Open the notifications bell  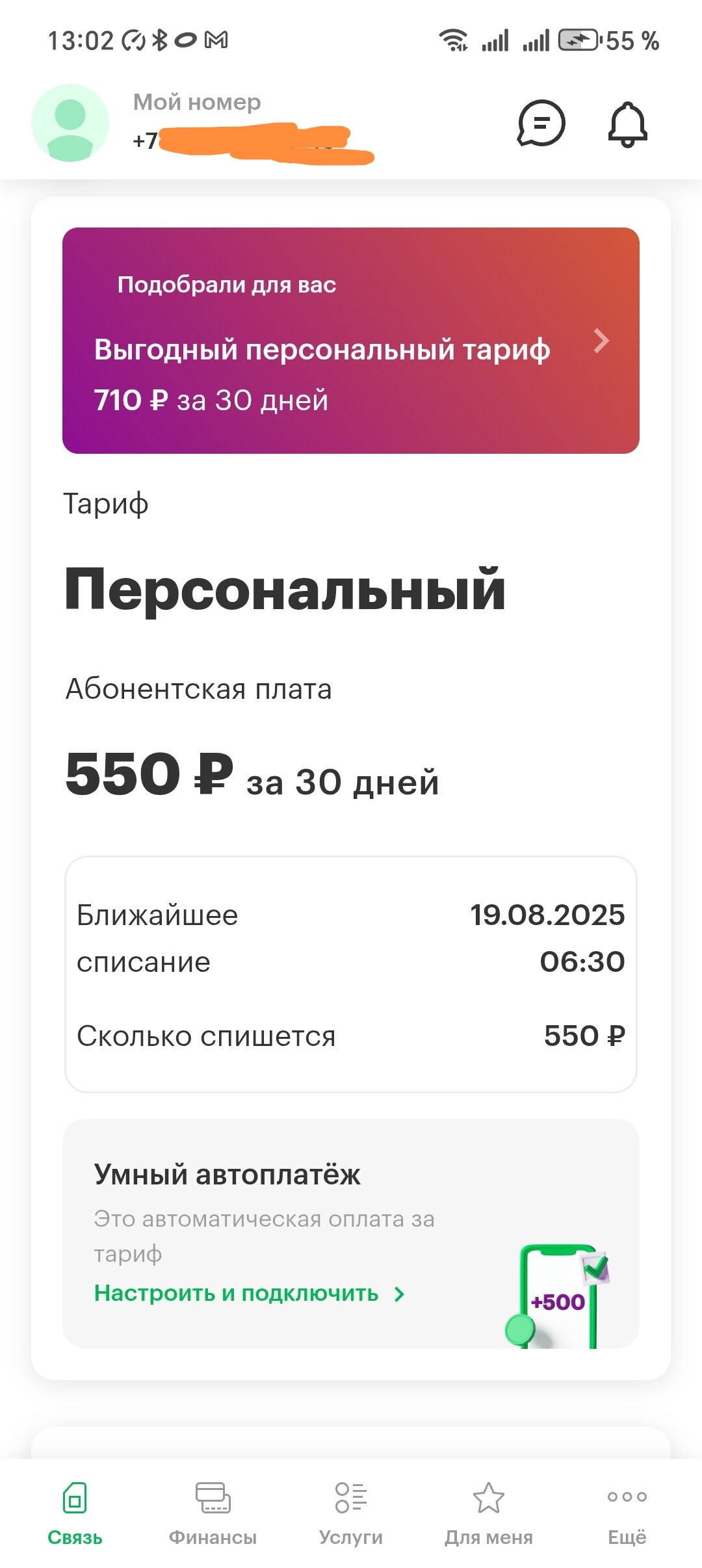coord(627,124)
